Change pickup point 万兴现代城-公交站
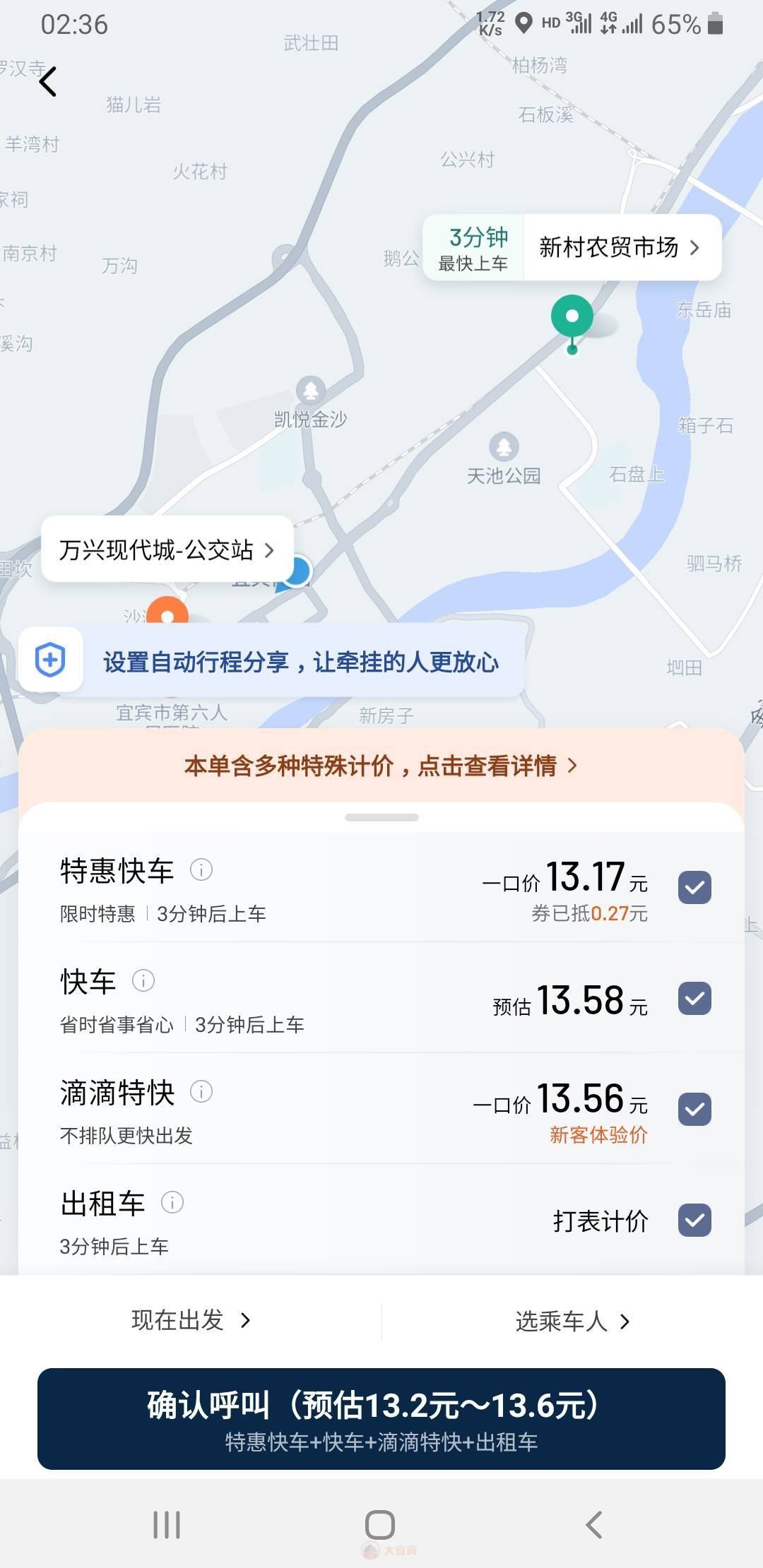Screen dimensions: 763x1568 tap(167, 550)
